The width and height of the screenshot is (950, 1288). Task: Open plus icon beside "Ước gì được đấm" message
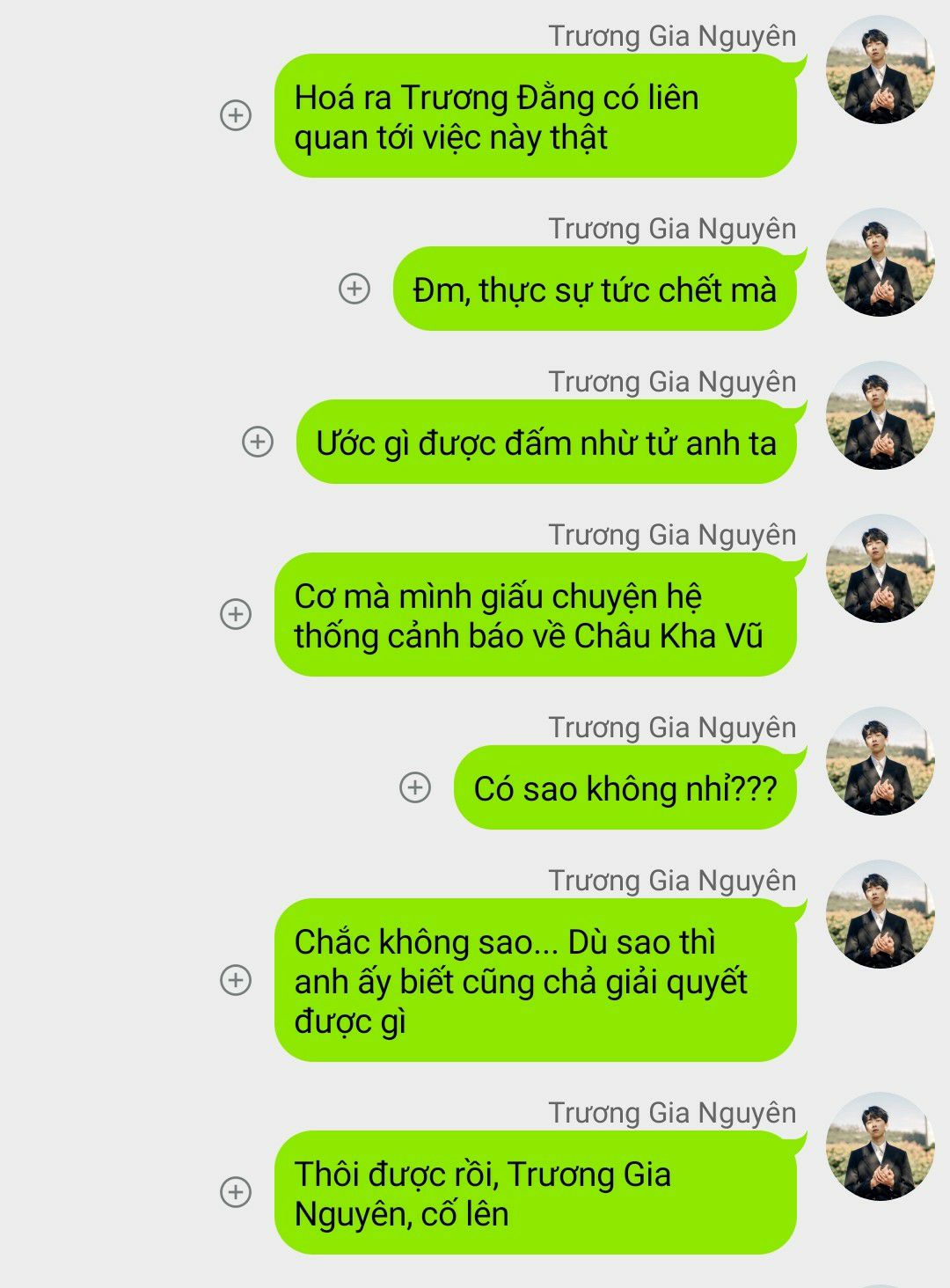click(258, 442)
